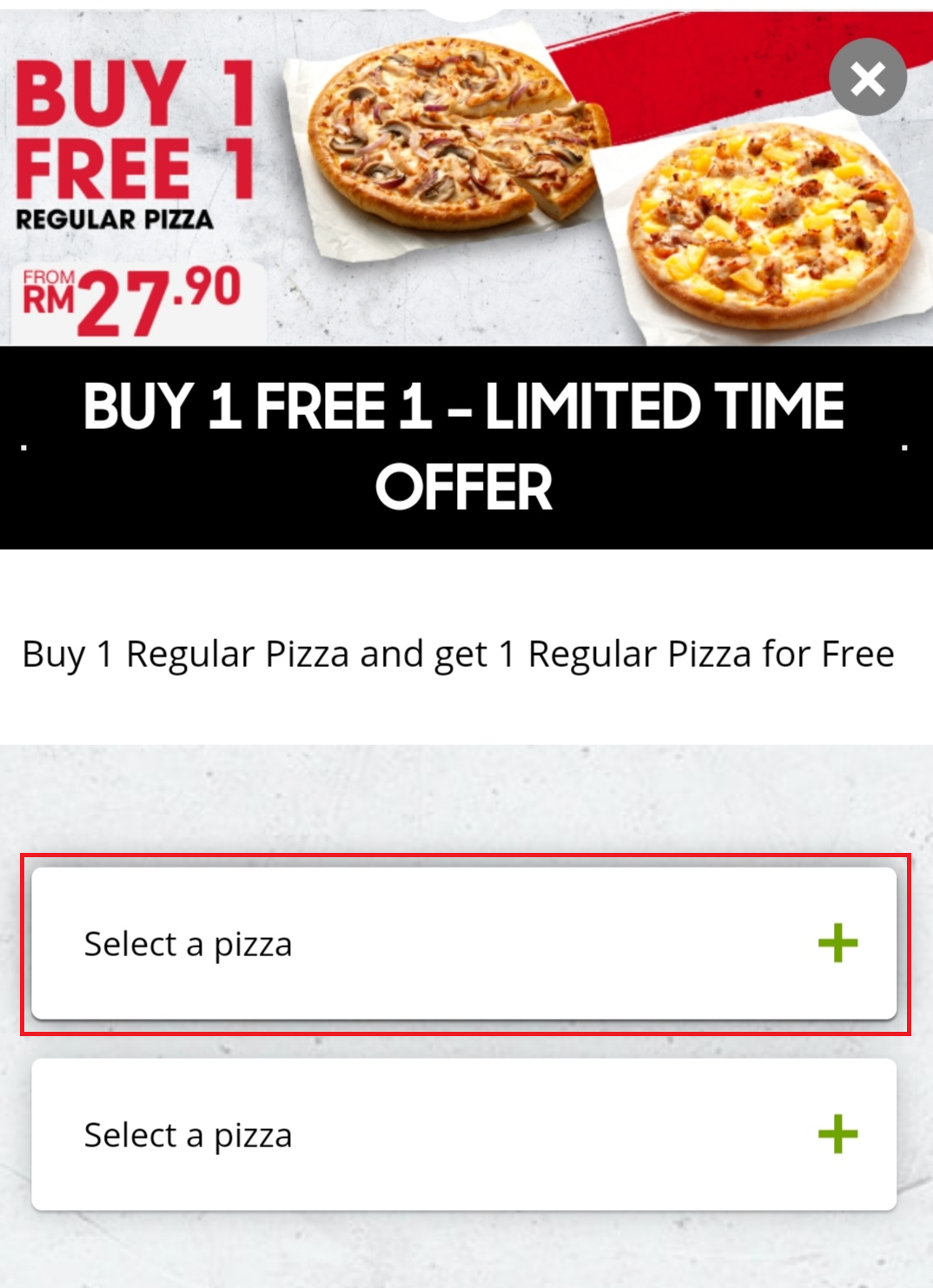
Task: Close the Buy 1 Free 1 offer
Action: point(867,78)
